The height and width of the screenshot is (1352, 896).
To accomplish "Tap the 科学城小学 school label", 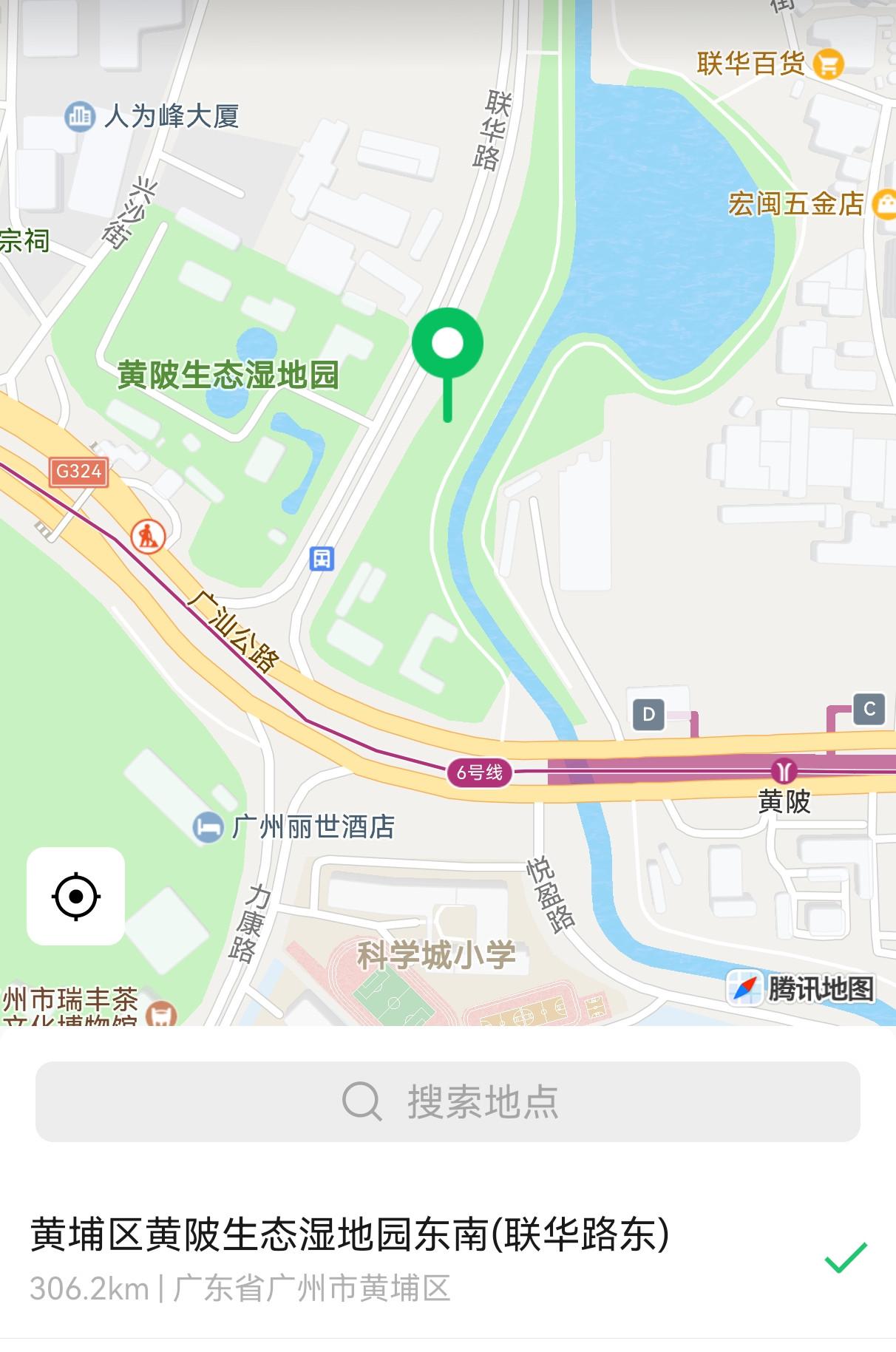I will pos(436,956).
